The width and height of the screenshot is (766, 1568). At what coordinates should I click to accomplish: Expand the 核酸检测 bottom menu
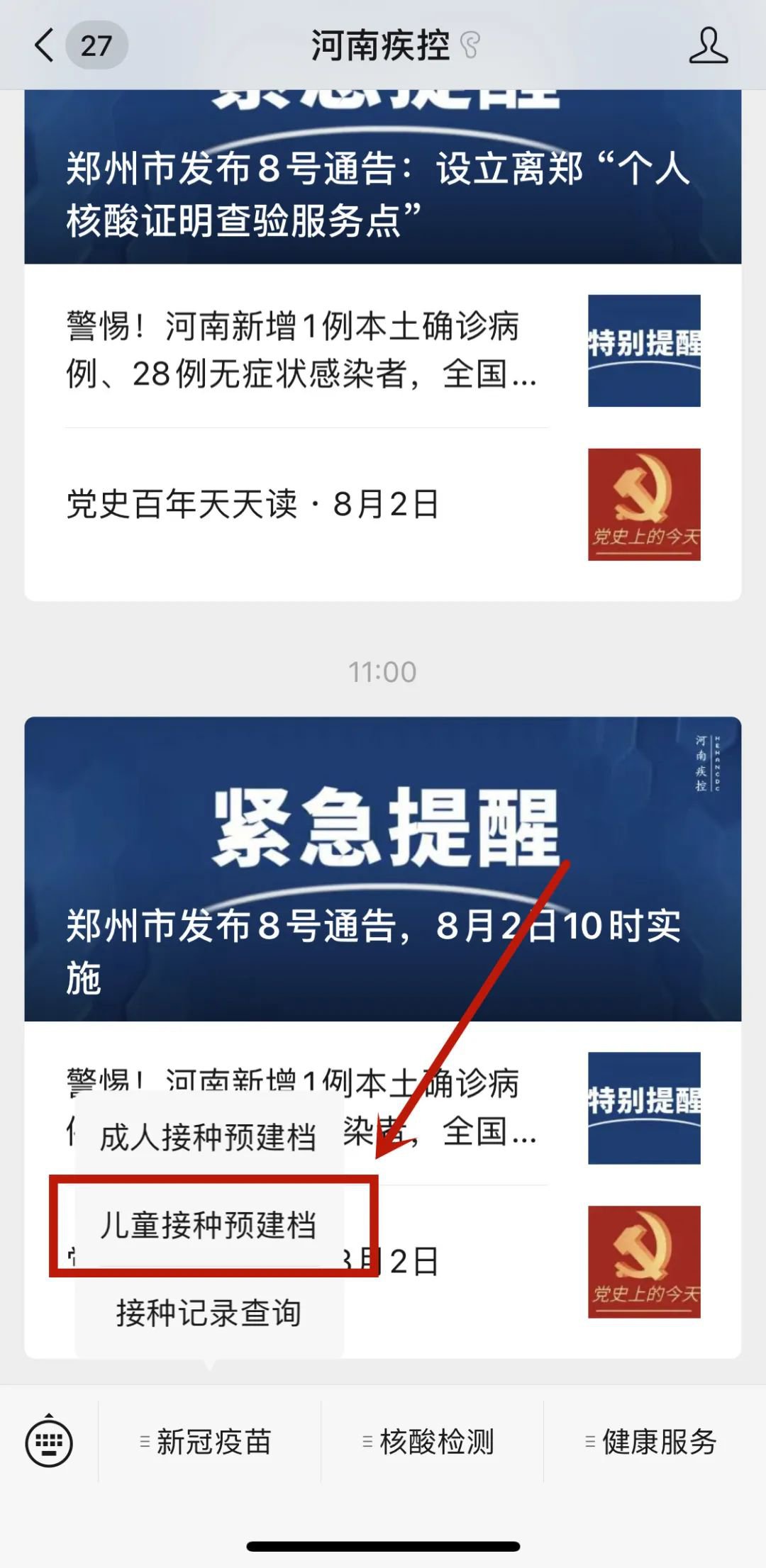pyautogui.click(x=431, y=1442)
